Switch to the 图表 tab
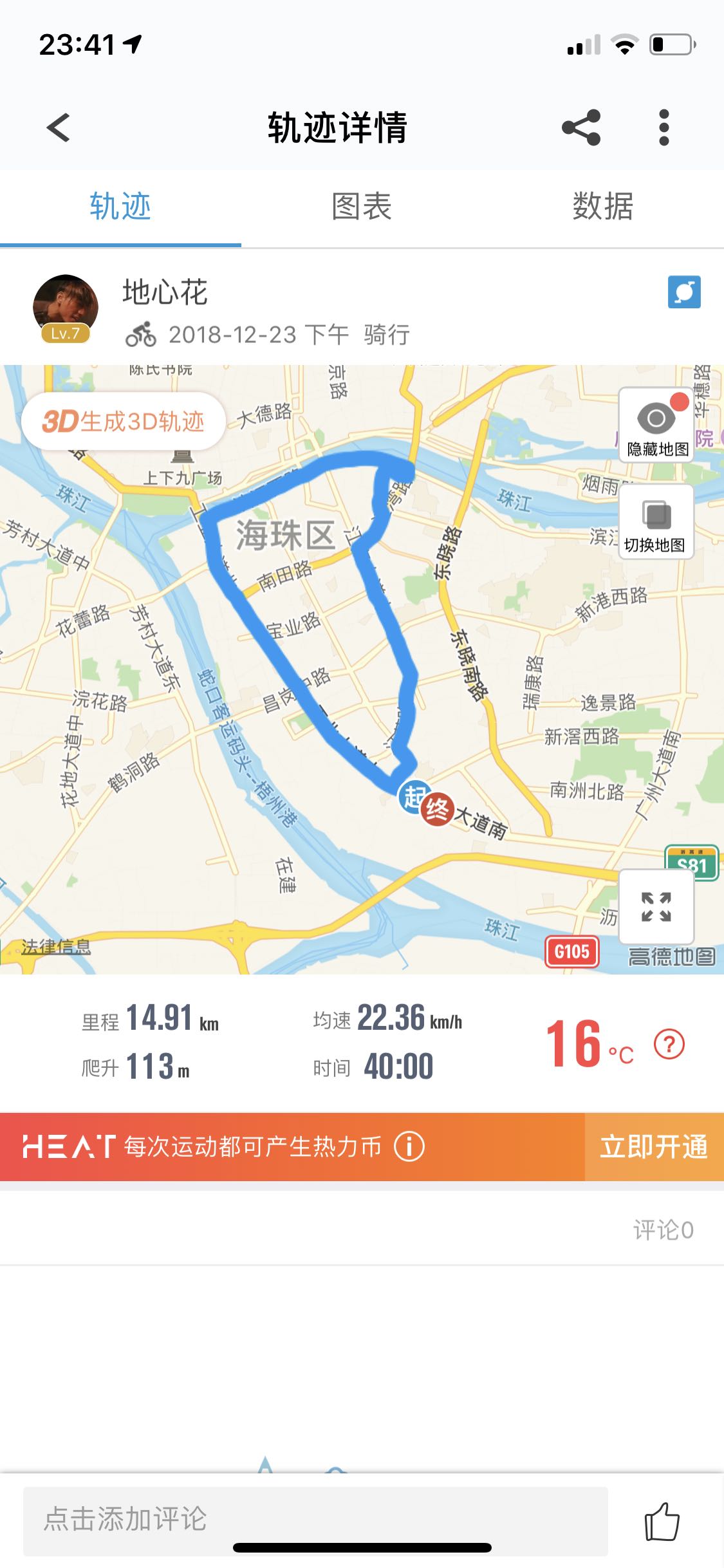Screen dimensions: 724x1568 click(362, 207)
